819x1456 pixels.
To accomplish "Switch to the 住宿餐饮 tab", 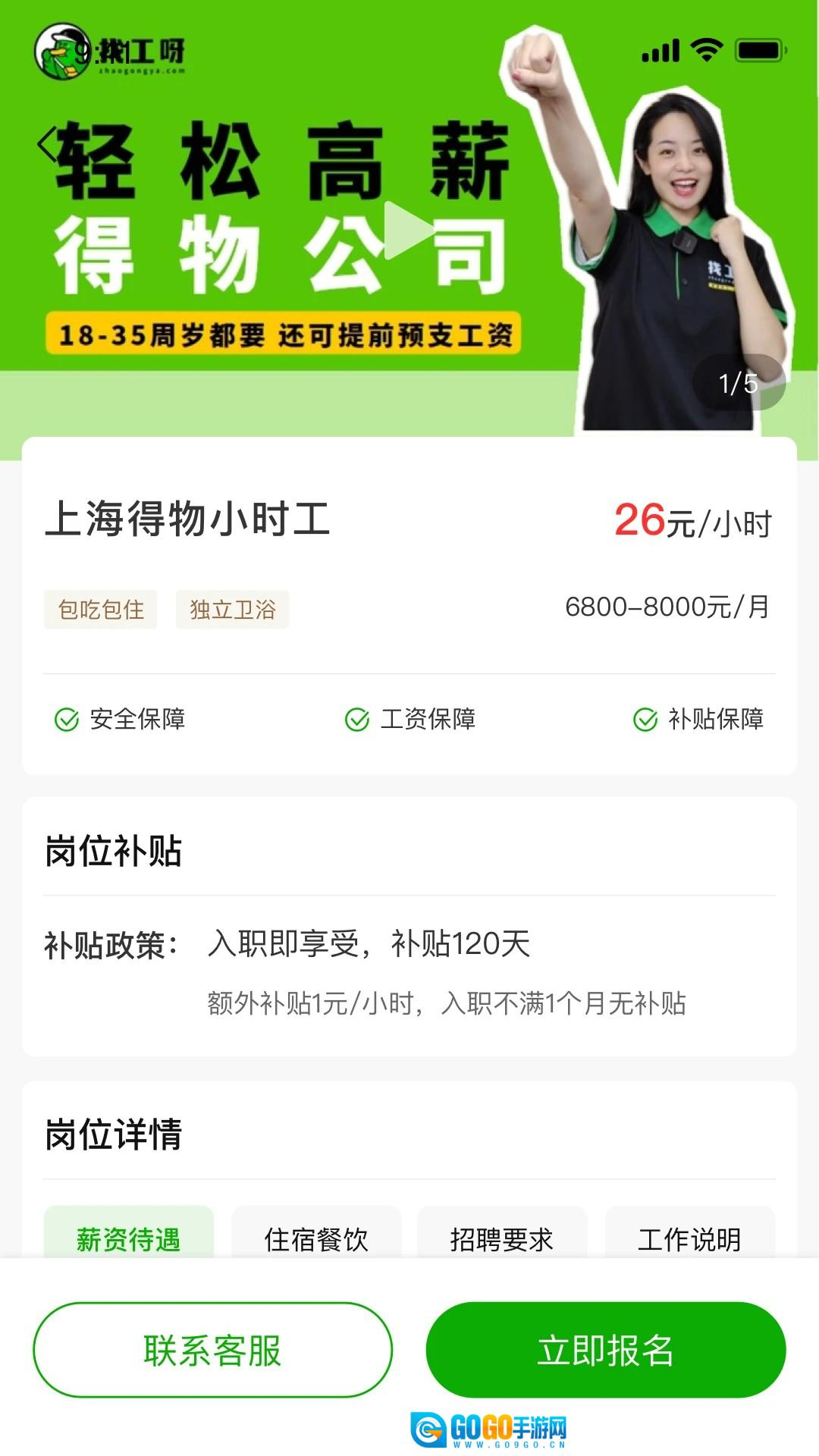I will pos(315,1238).
